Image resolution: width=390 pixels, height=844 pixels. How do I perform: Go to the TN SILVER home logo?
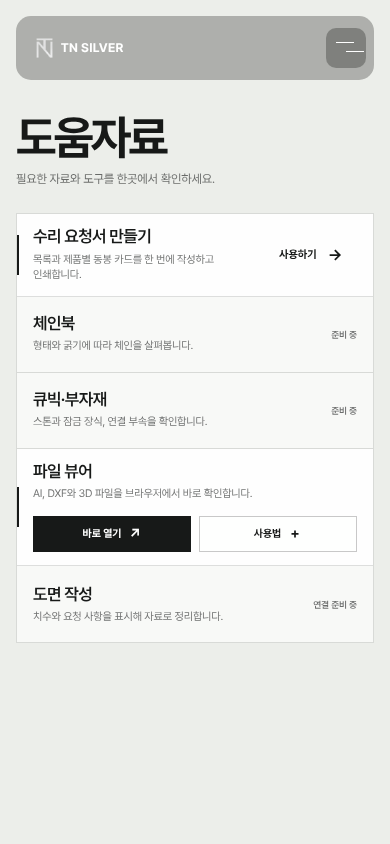coord(80,48)
